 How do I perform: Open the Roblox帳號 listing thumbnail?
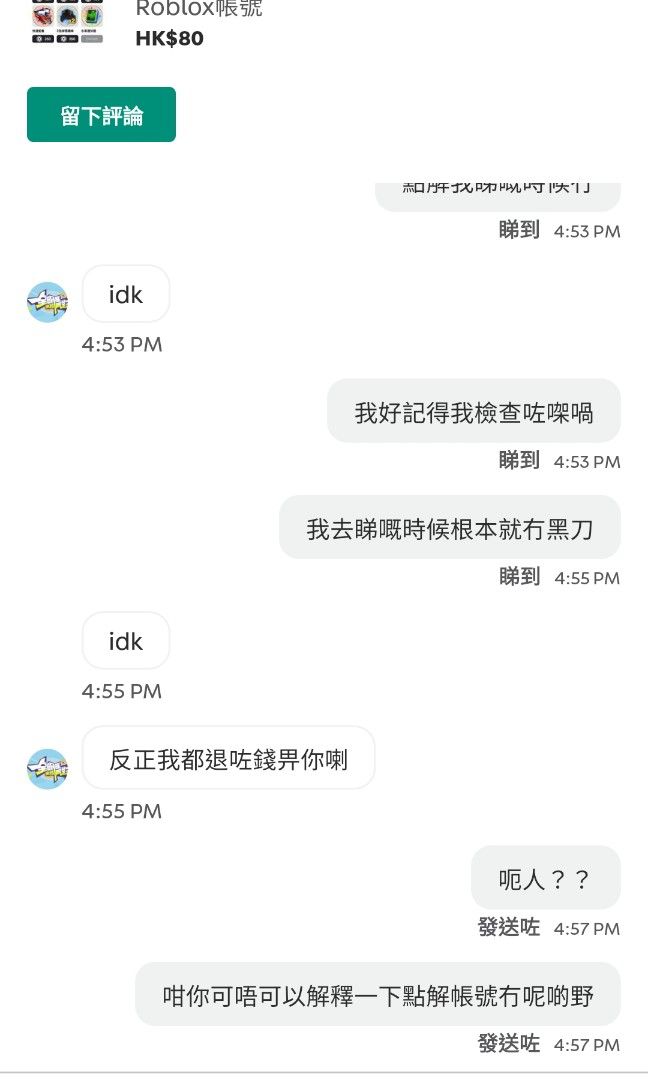tap(67, 22)
